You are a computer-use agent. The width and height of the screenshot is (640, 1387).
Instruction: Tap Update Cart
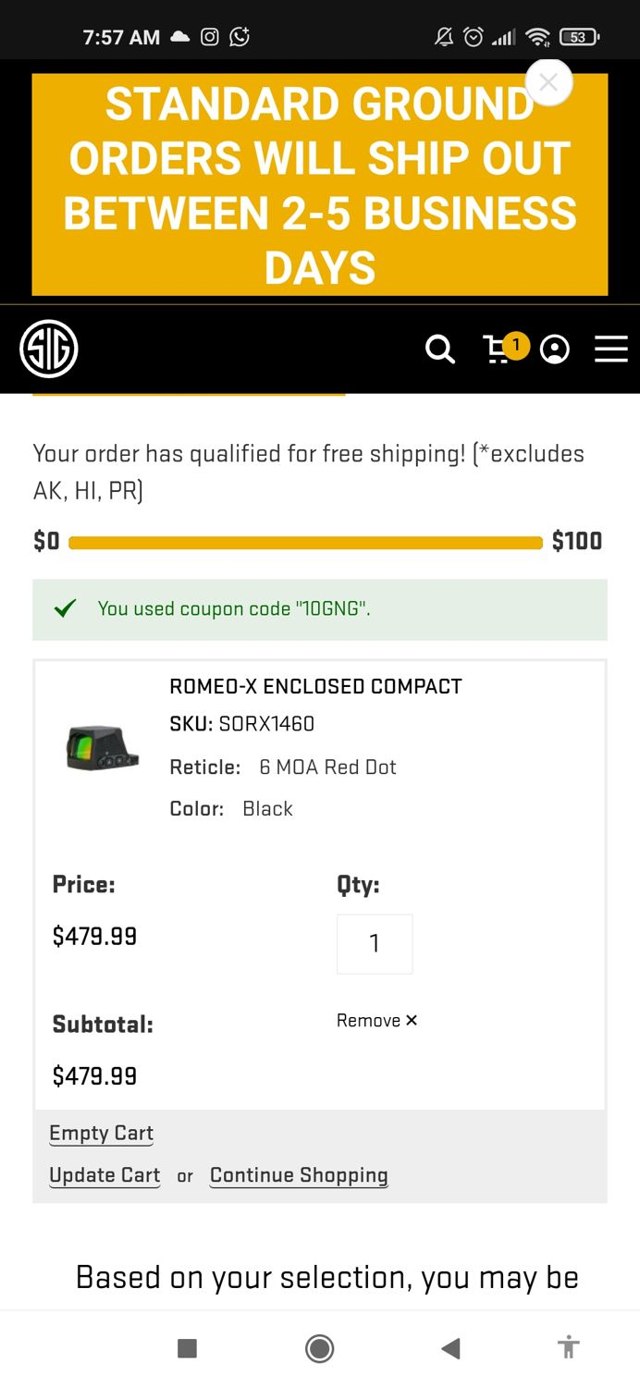click(105, 1175)
